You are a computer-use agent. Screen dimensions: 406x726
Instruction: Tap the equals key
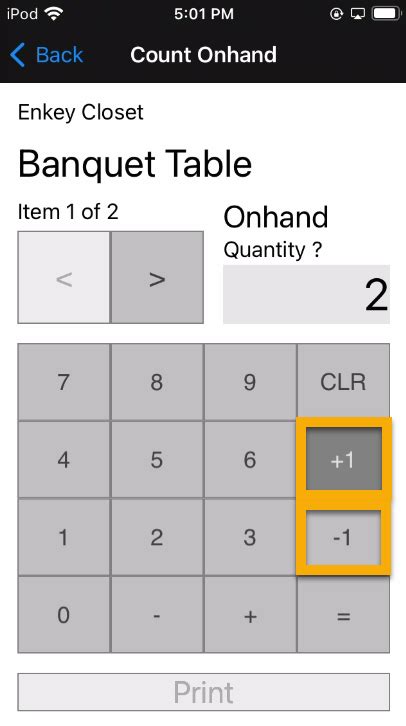(x=344, y=615)
